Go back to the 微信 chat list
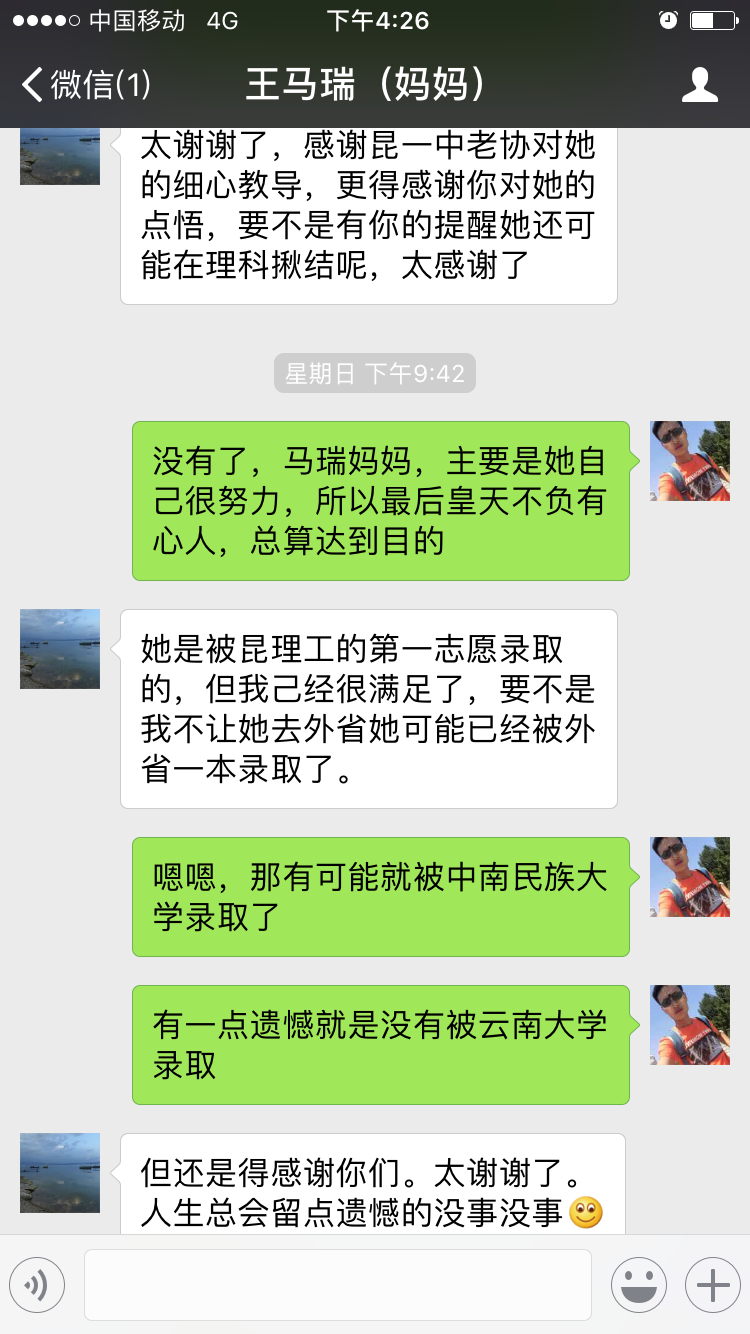The image size is (750, 1334). [x=85, y=85]
